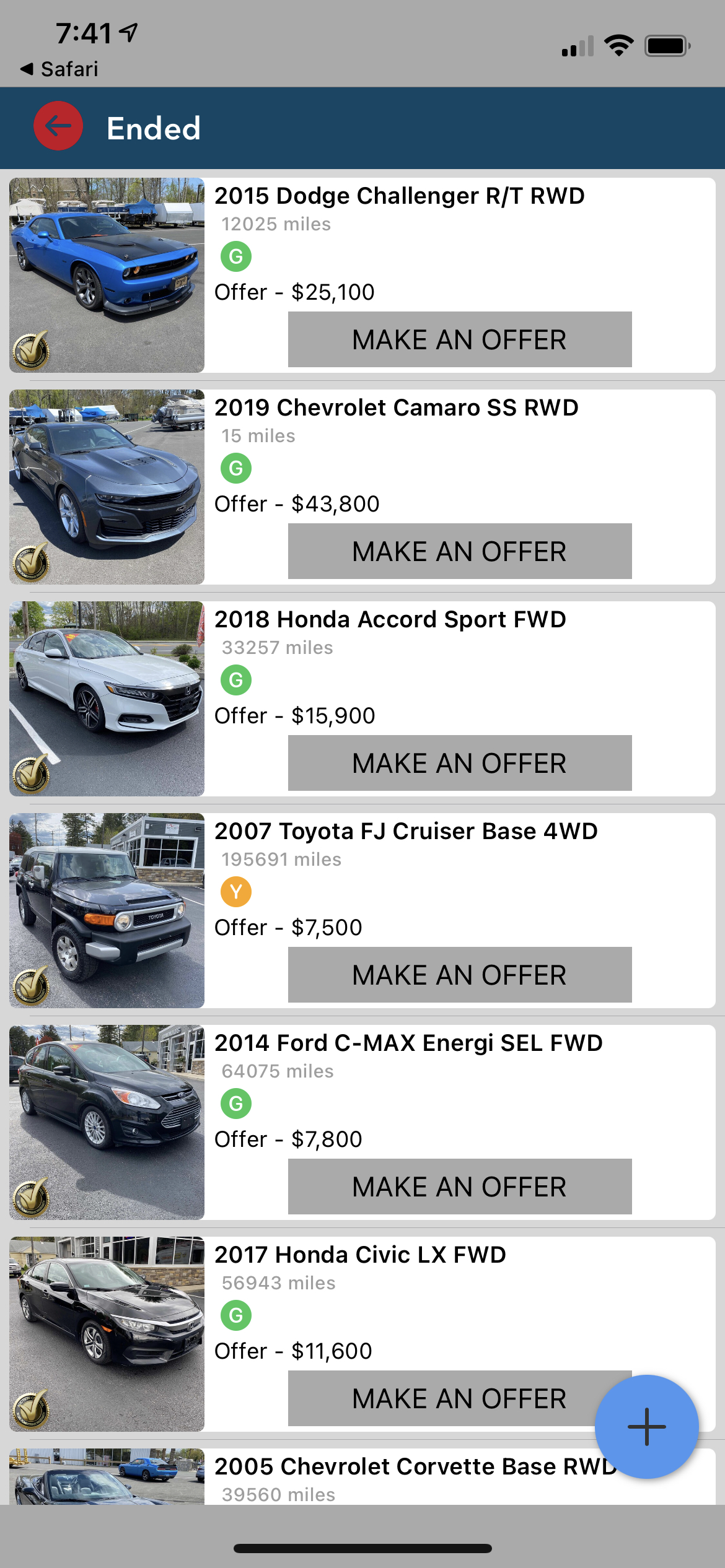Go back using the red arrow button

coord(58,126)
